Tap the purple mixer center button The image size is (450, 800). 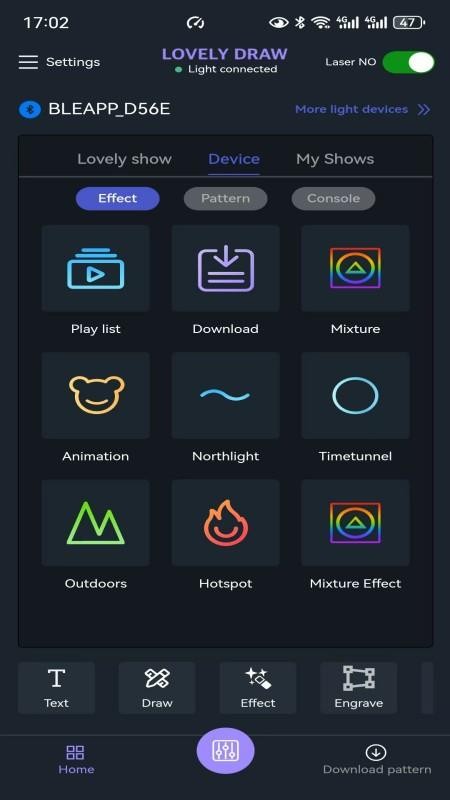tap(226, 751)
